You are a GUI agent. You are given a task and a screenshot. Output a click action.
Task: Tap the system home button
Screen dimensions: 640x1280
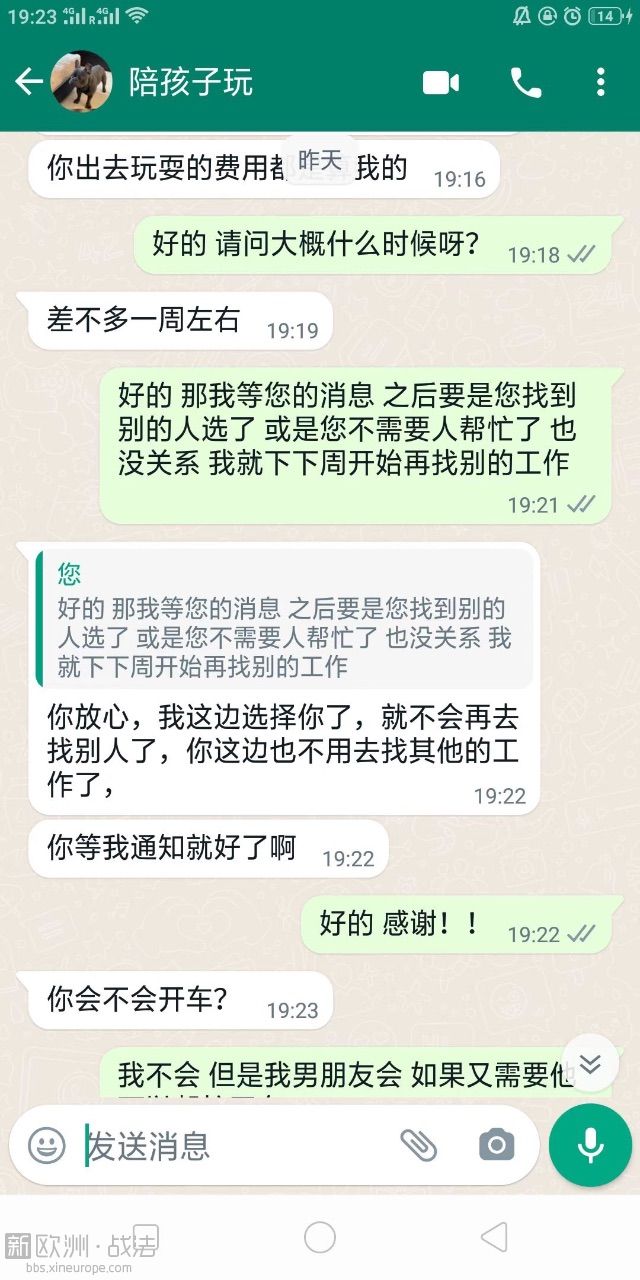click(320, 1238)
